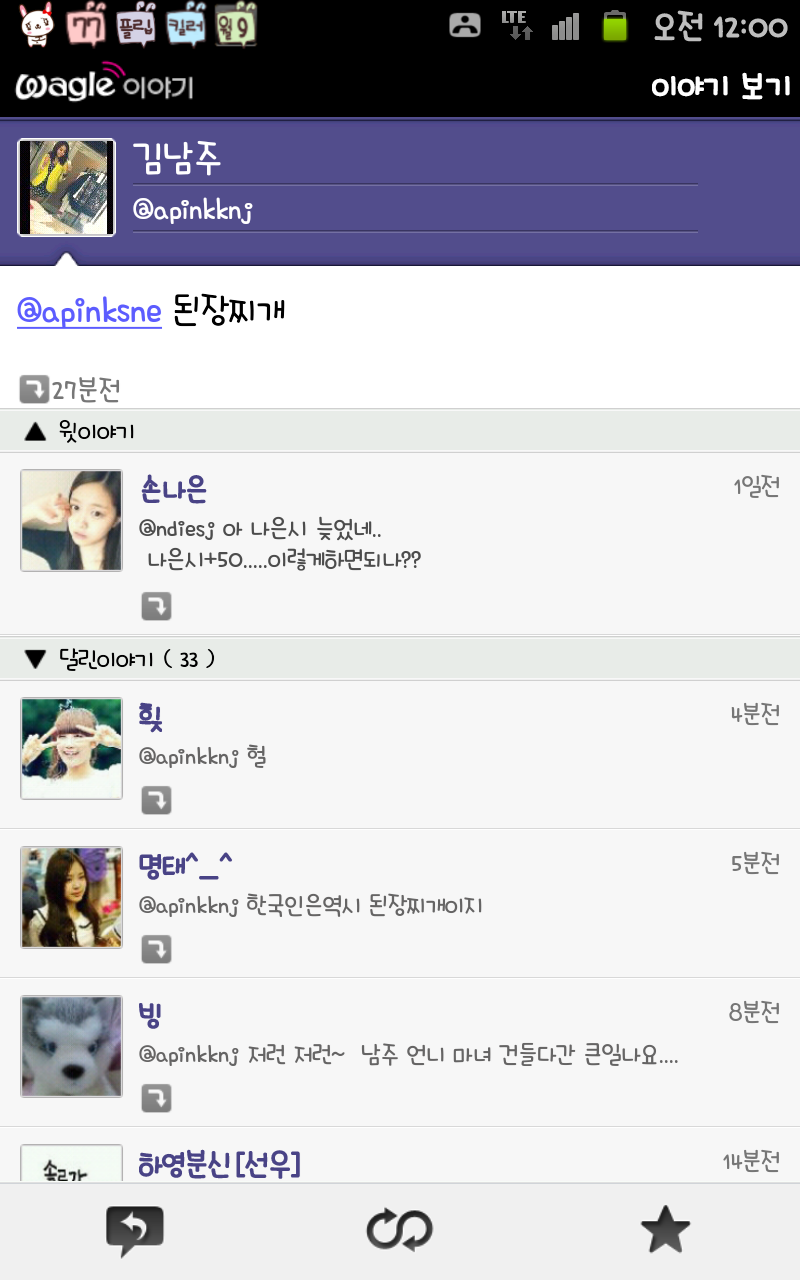Tap the reply arrow under 명태^_^'s comment
Image resolution: width=800 pixels, height=1280 pixels.
(x=156, y=949)
